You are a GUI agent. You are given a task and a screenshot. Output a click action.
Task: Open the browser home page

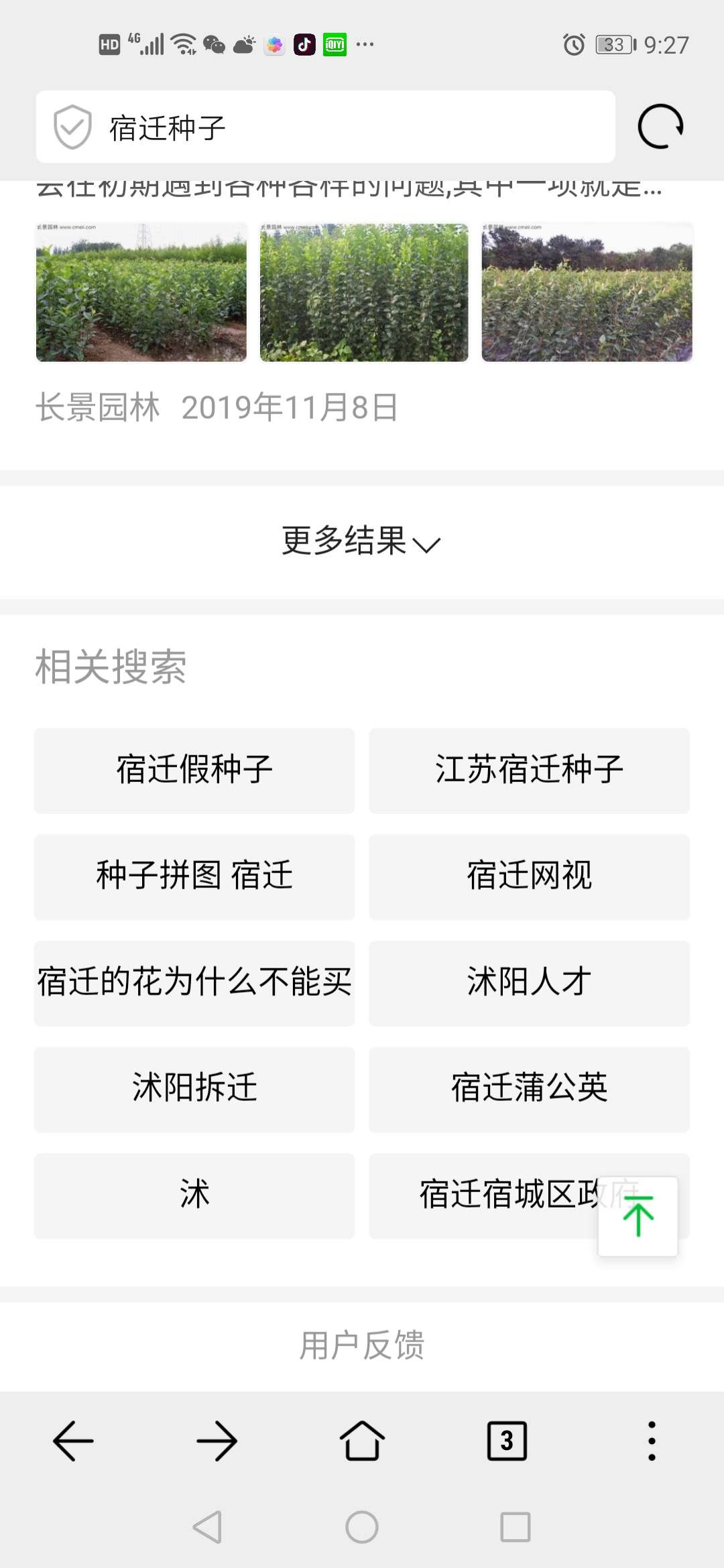(362, 1441)
